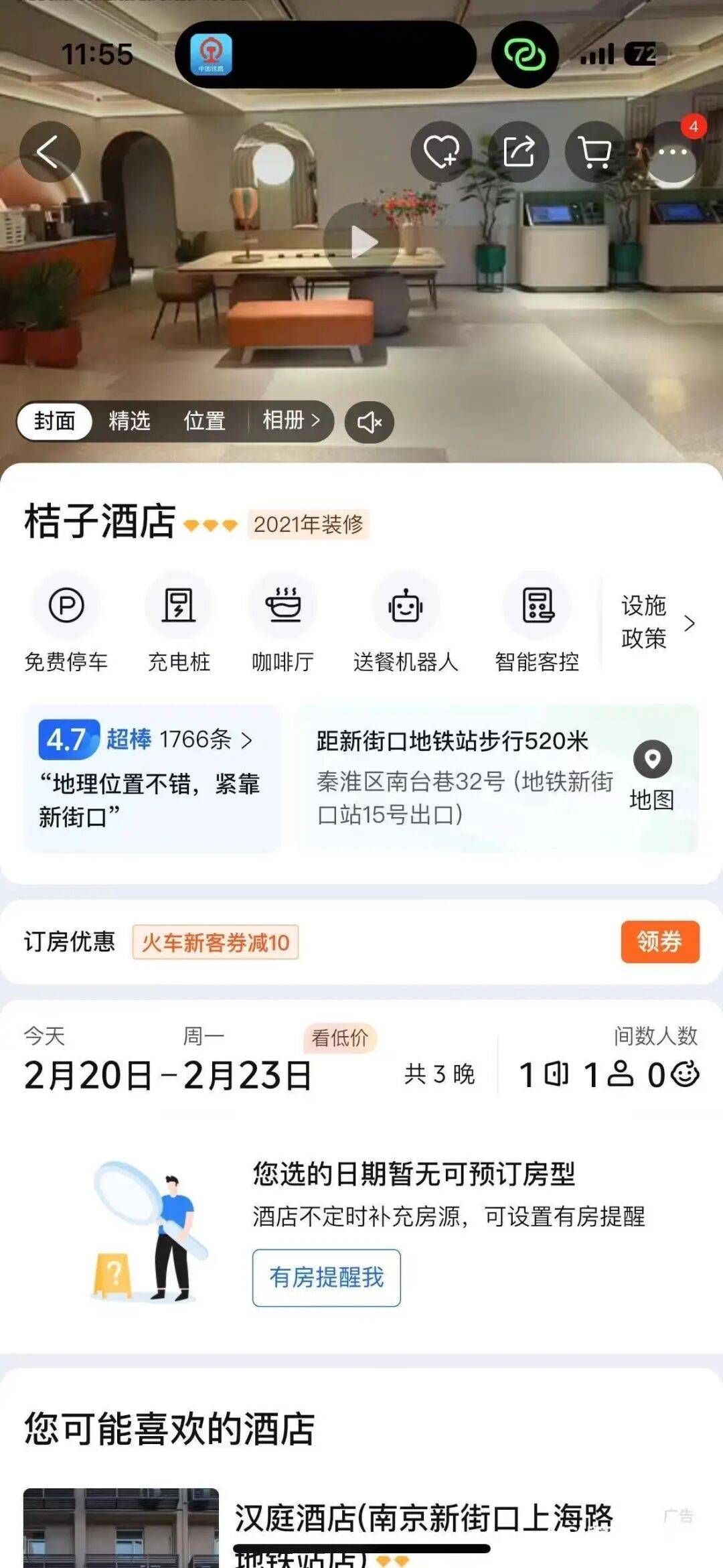The image size is (723, 1568).
Task: Open the 相册 album
Action: click(x=291, y=421)
